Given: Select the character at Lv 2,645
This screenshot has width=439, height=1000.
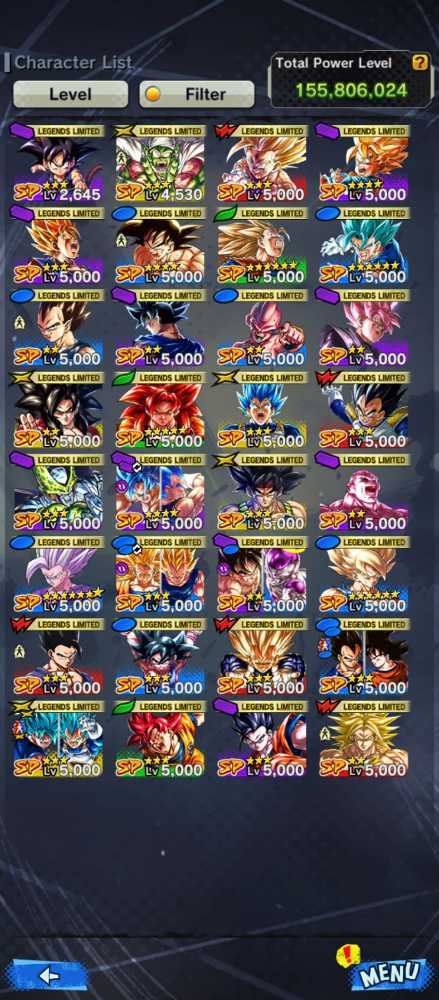Looking at the screenshot, I should (57, 163).
